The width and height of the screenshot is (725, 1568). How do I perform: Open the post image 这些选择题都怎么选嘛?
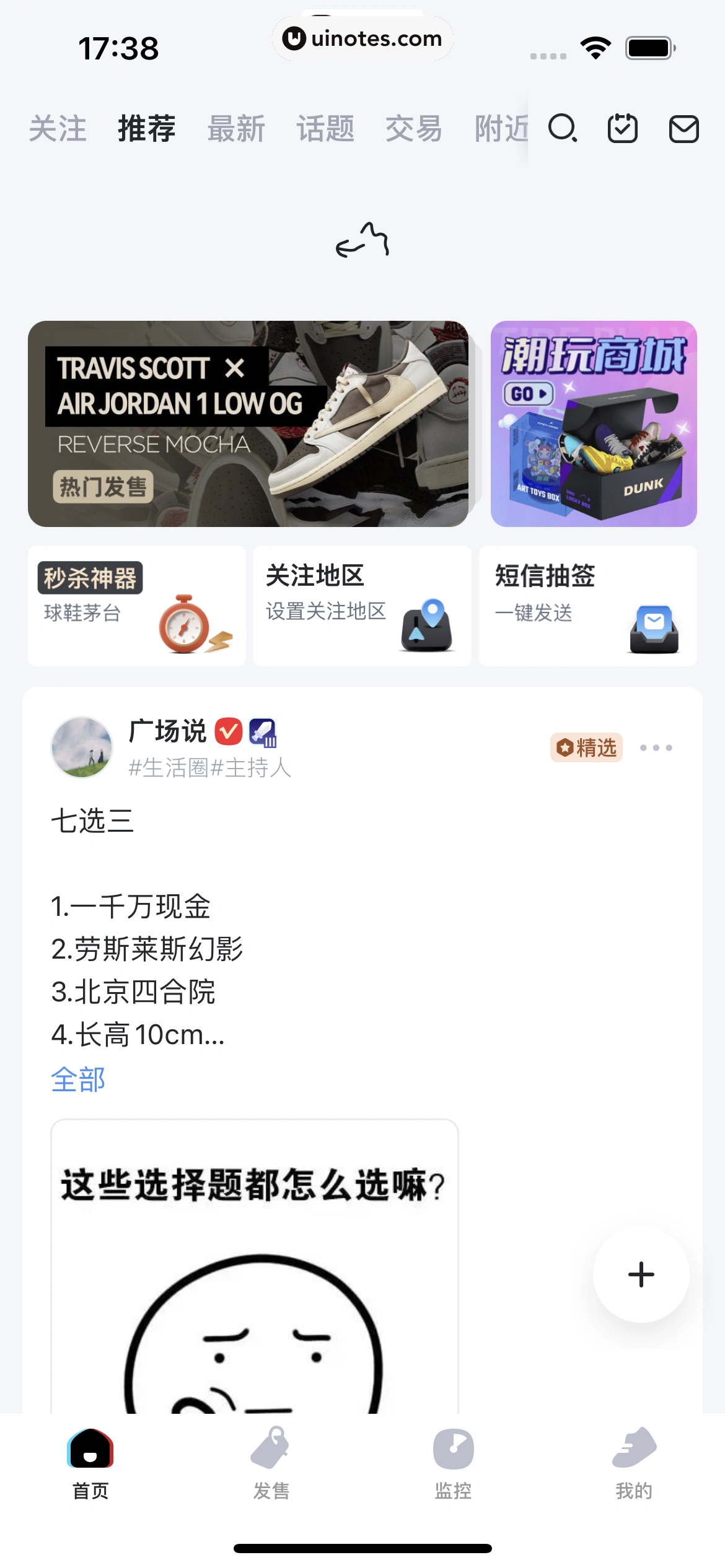pyautogui.click(x=254, y=1270)
